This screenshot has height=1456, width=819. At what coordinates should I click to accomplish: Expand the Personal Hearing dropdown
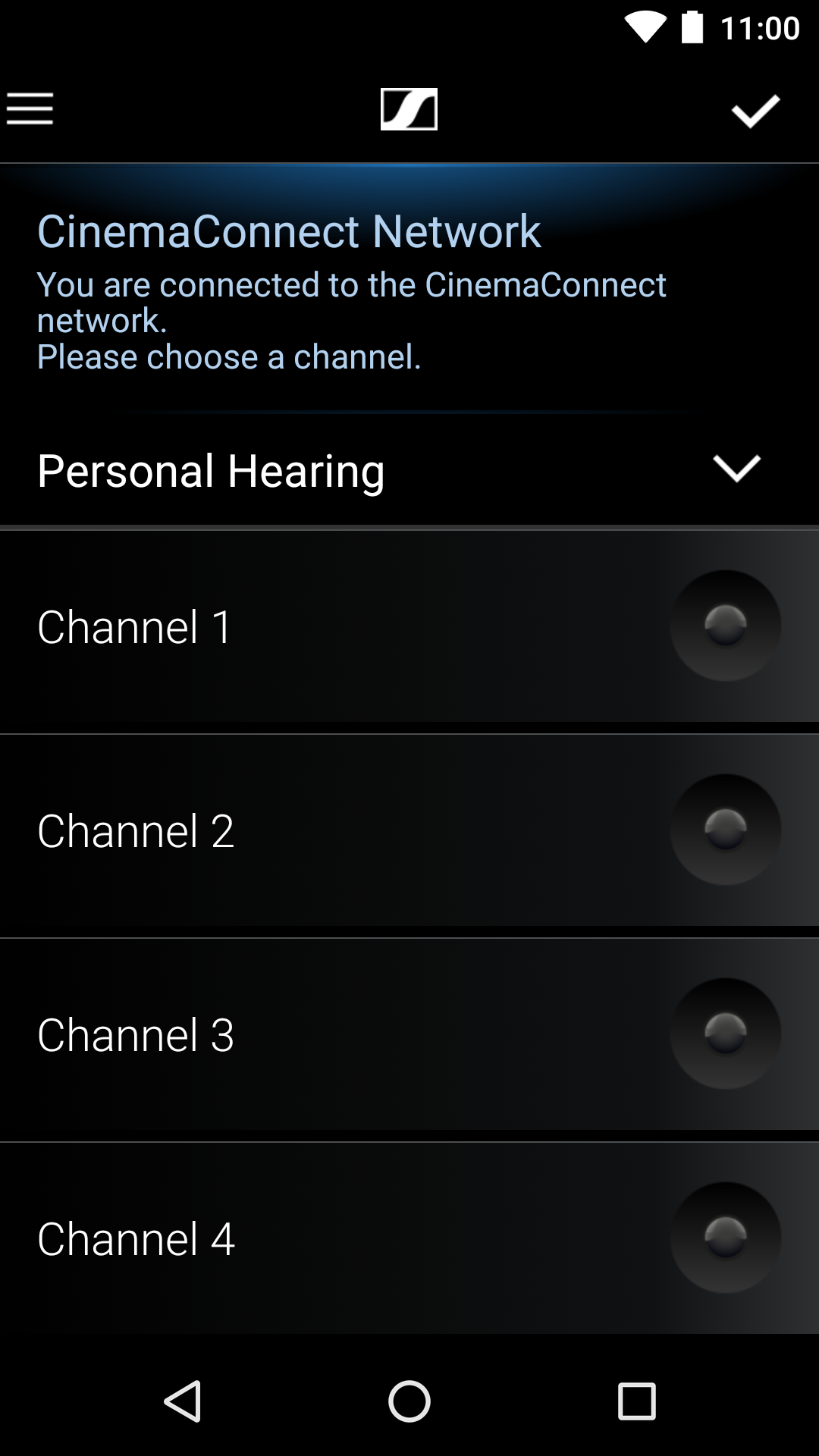(736, 469)
